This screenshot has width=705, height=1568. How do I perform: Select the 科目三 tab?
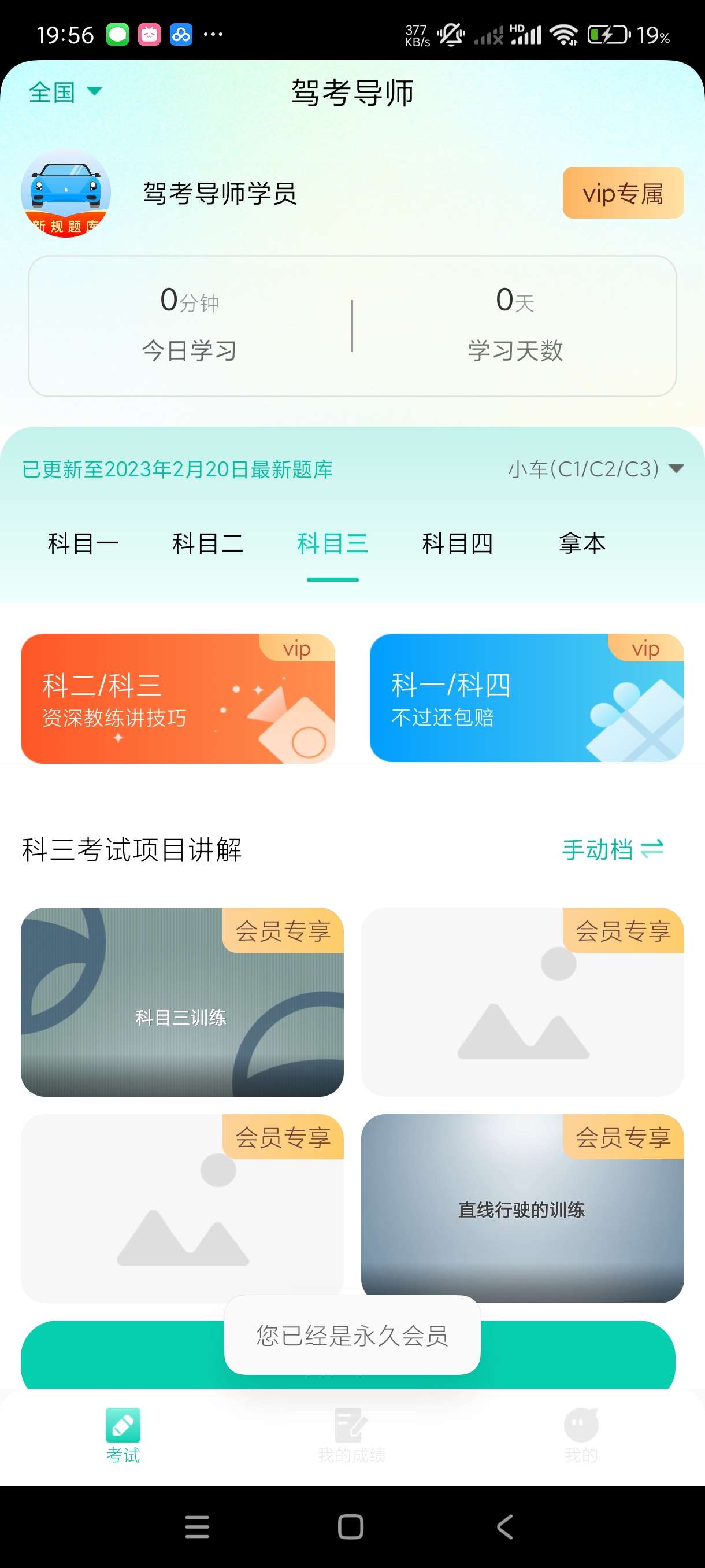(x=332, y=543)
